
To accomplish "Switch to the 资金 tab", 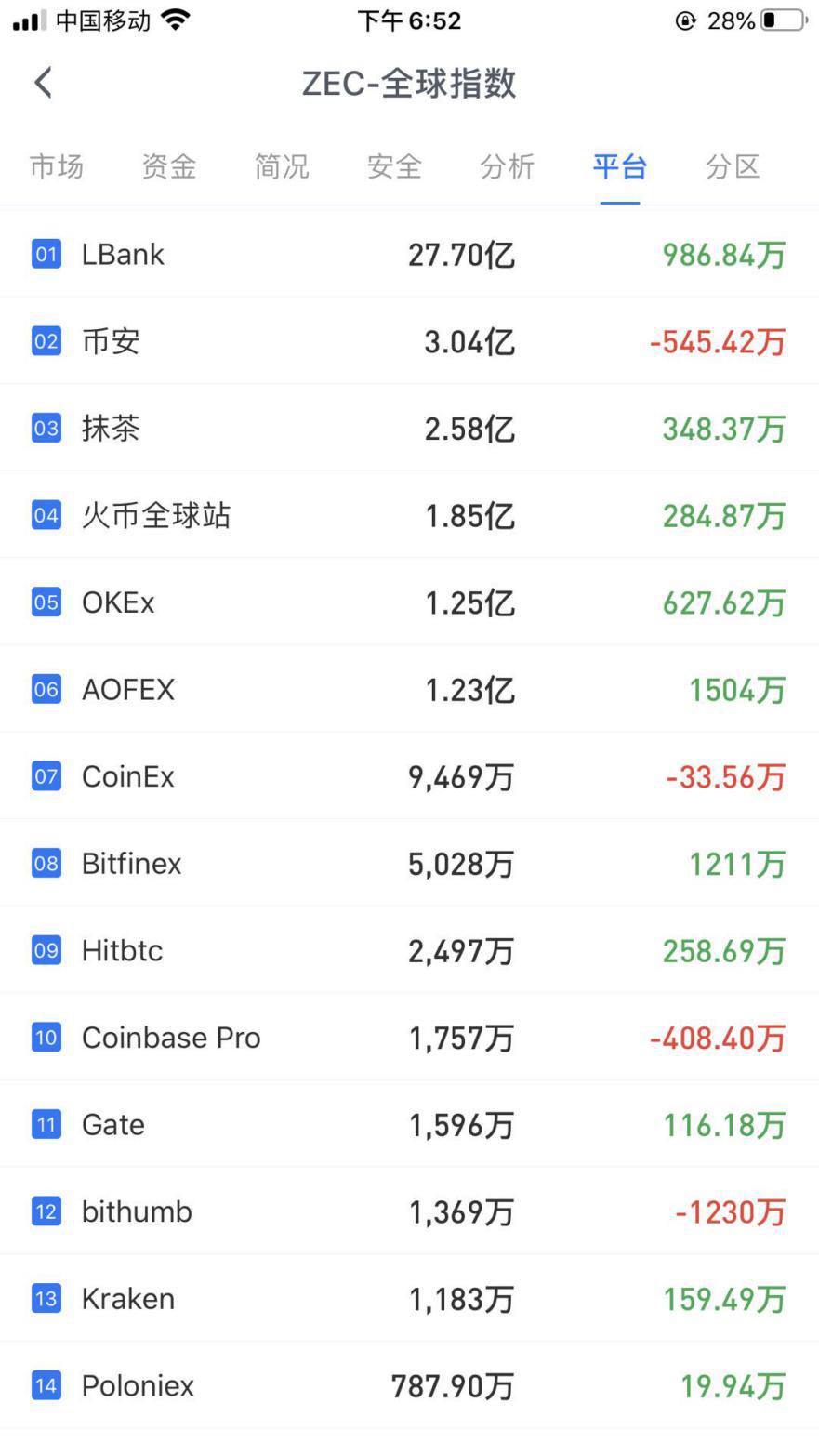I will click(x=168, y=166).
